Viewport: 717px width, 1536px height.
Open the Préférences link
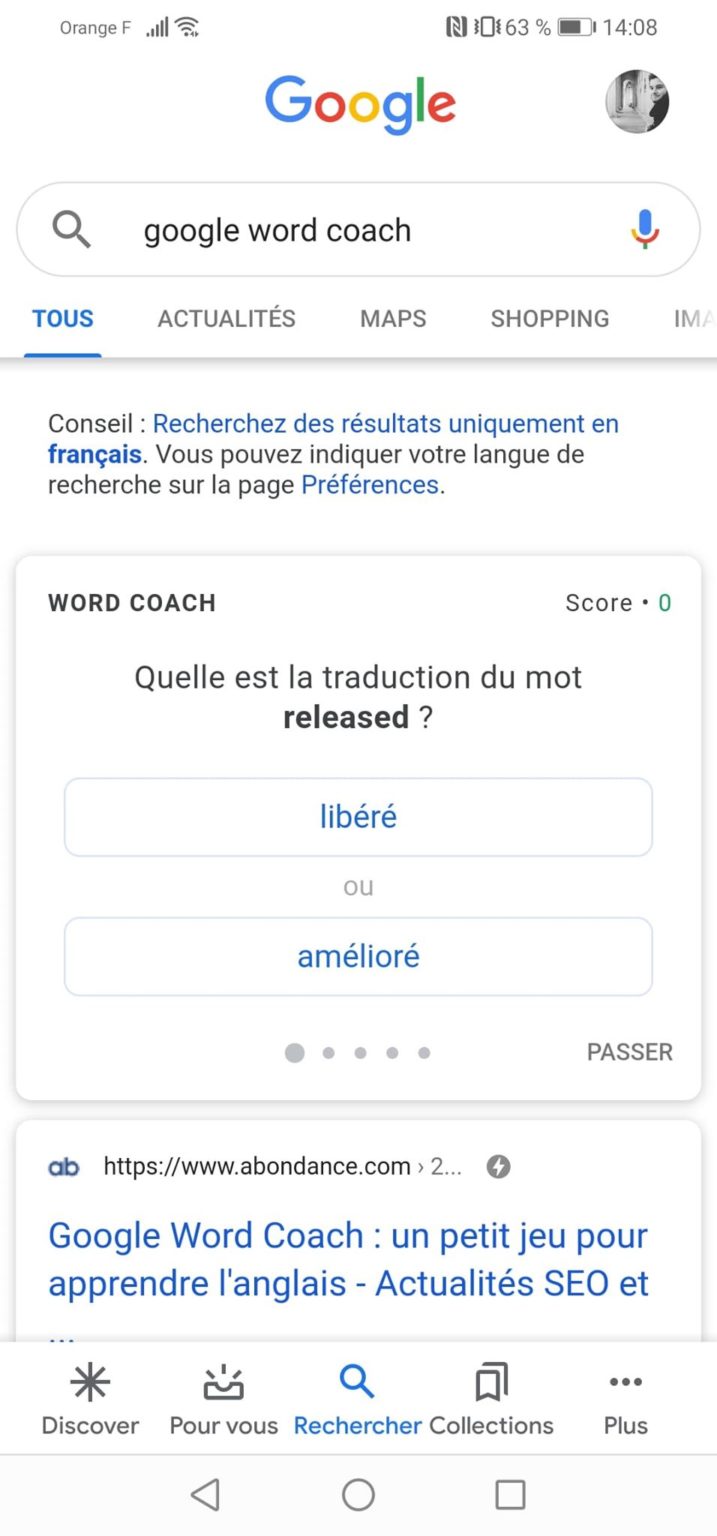370,485
